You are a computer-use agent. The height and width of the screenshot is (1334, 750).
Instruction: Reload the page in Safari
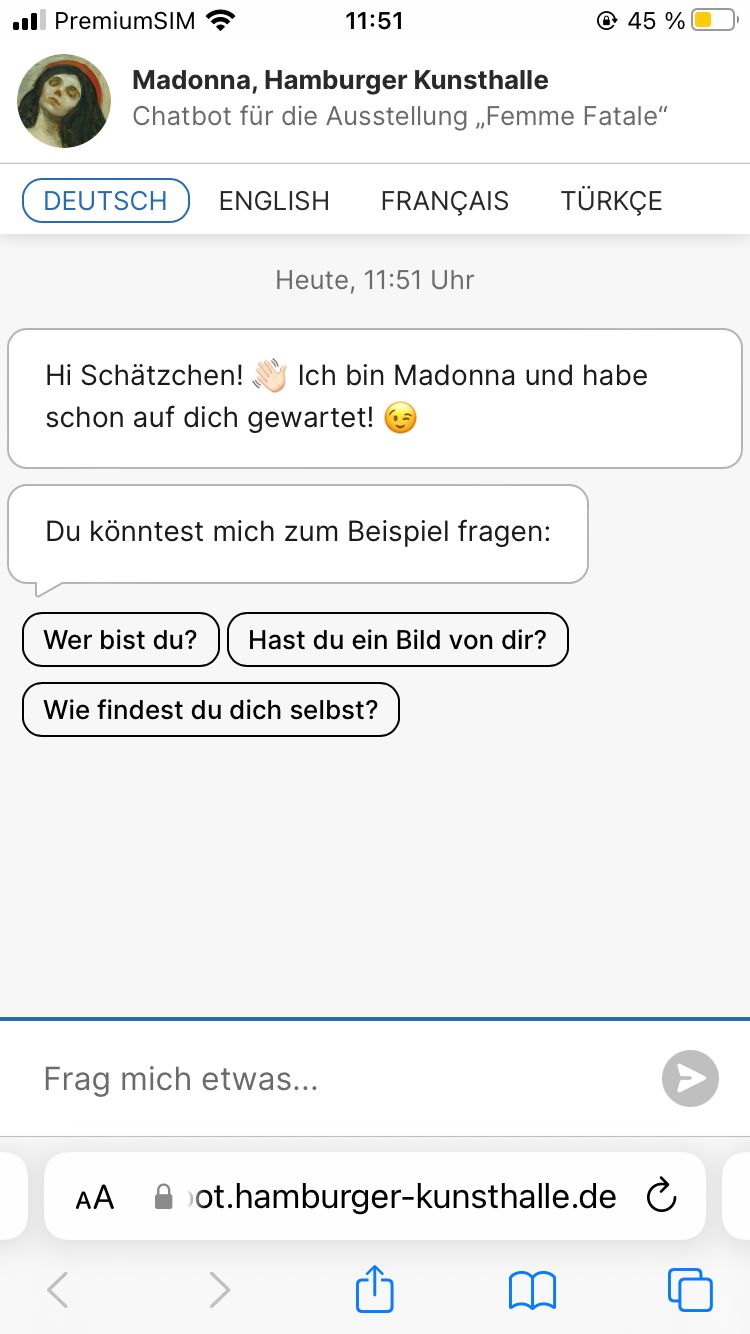(661, 1196)
